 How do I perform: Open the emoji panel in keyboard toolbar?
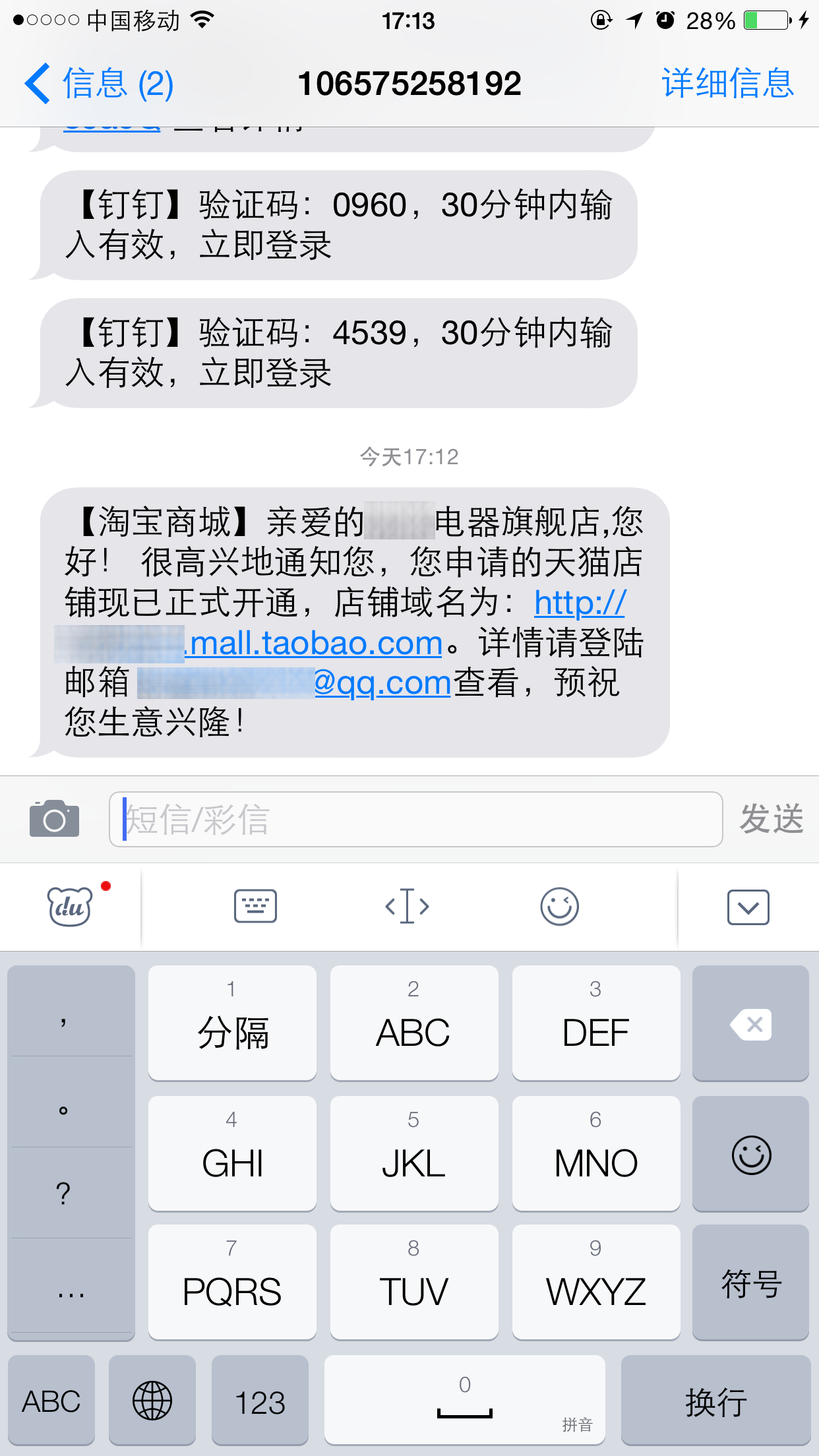coord(559,907)
